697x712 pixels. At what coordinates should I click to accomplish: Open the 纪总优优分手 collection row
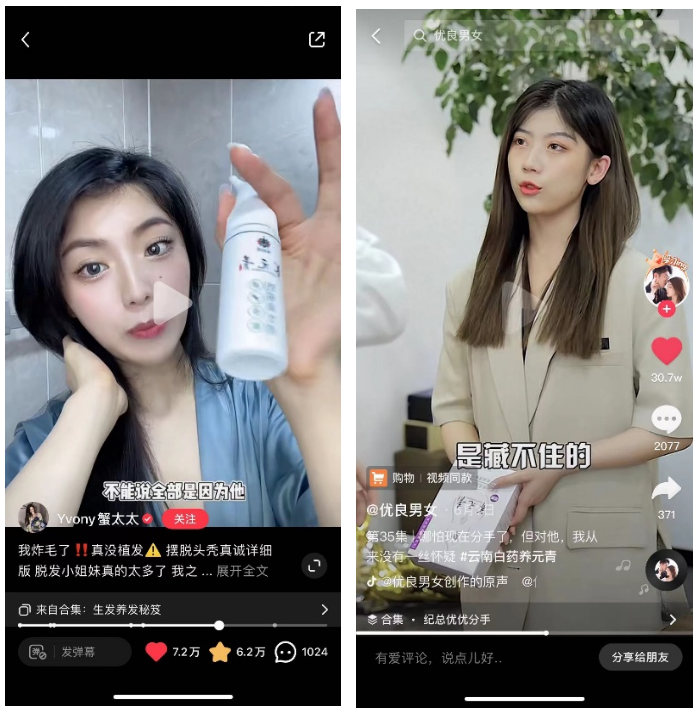click(x=520, y=620)
